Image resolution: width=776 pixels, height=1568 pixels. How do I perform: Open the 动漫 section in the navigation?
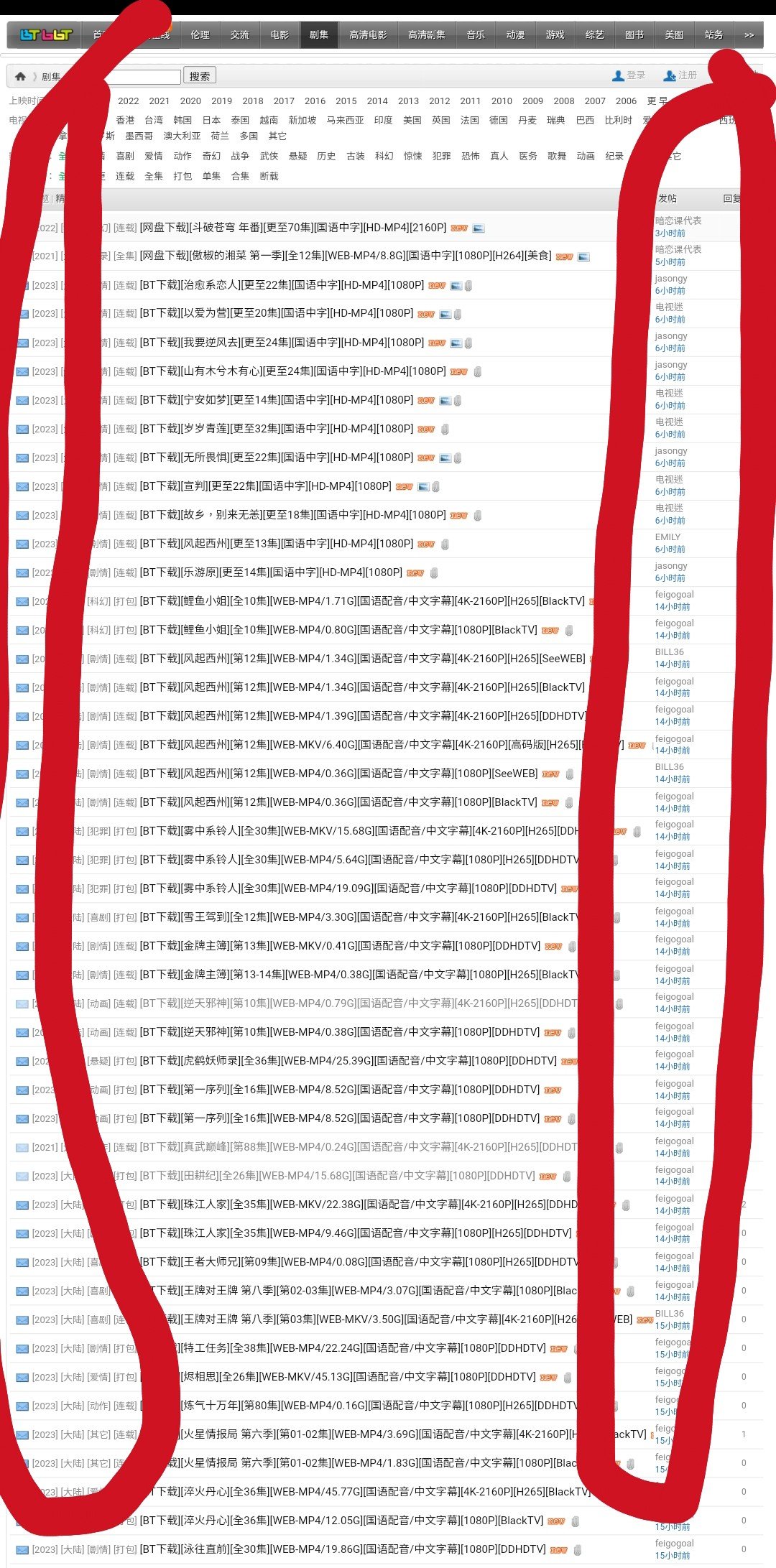[x=515, y=34]
